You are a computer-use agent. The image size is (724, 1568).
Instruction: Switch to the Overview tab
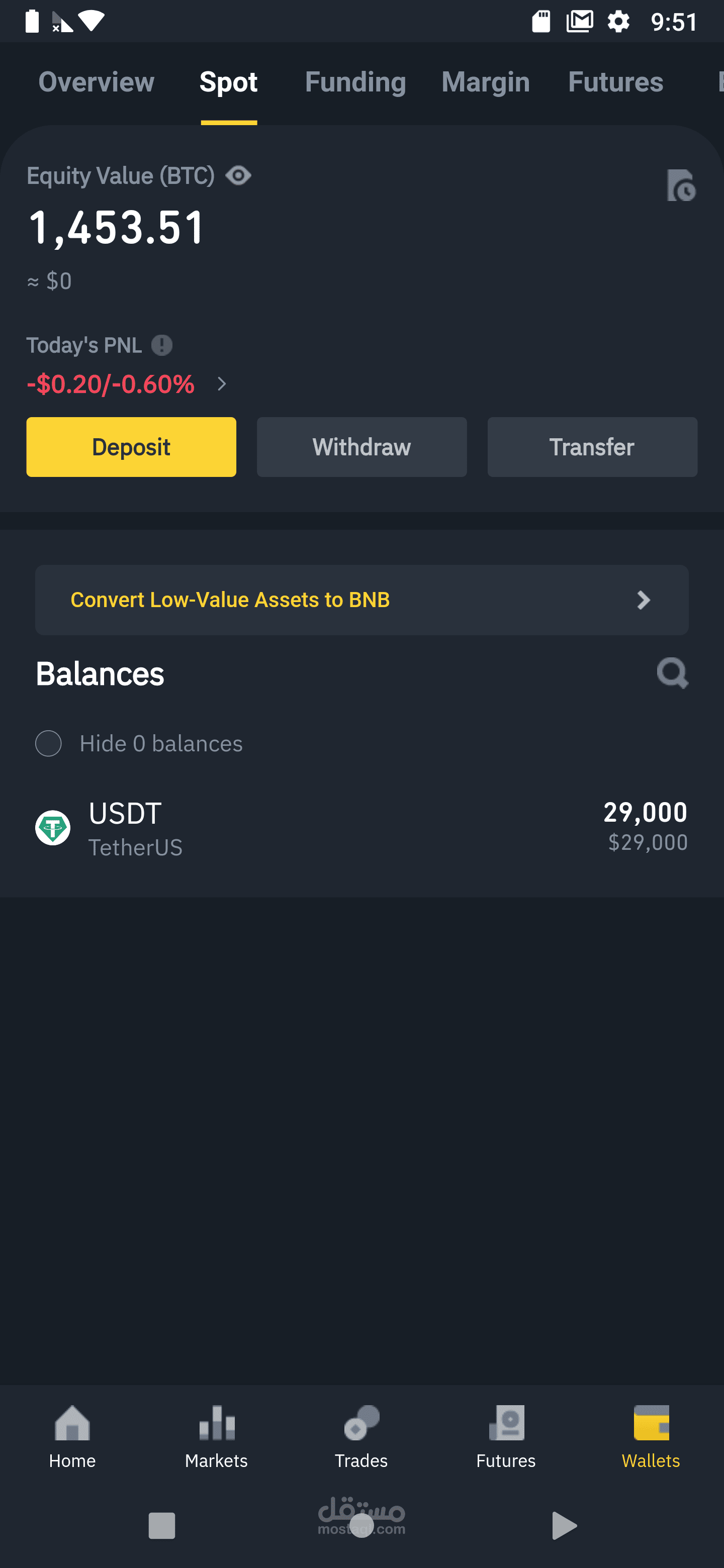pos(96,82)
